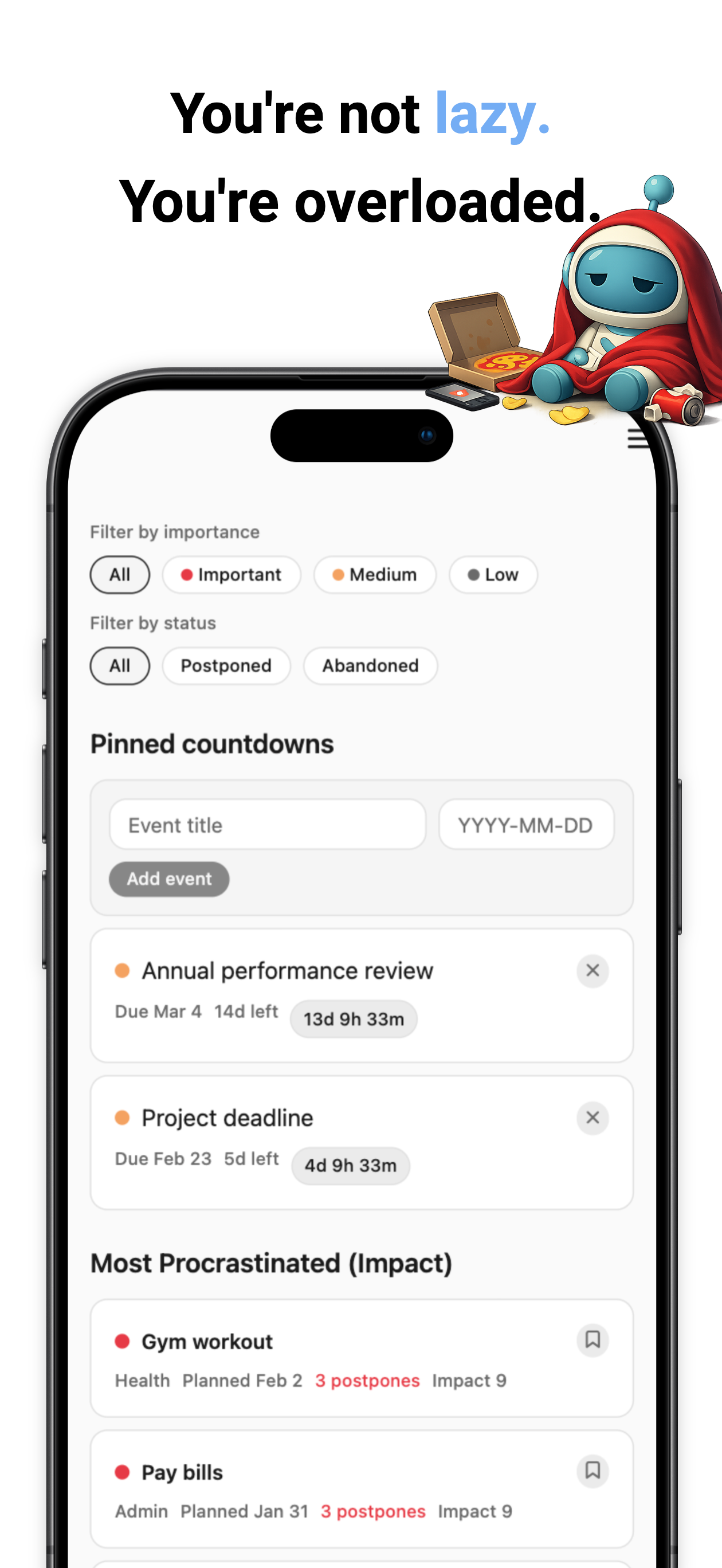
Task: Bookmark the Gym workout task
Action: 592,1340
